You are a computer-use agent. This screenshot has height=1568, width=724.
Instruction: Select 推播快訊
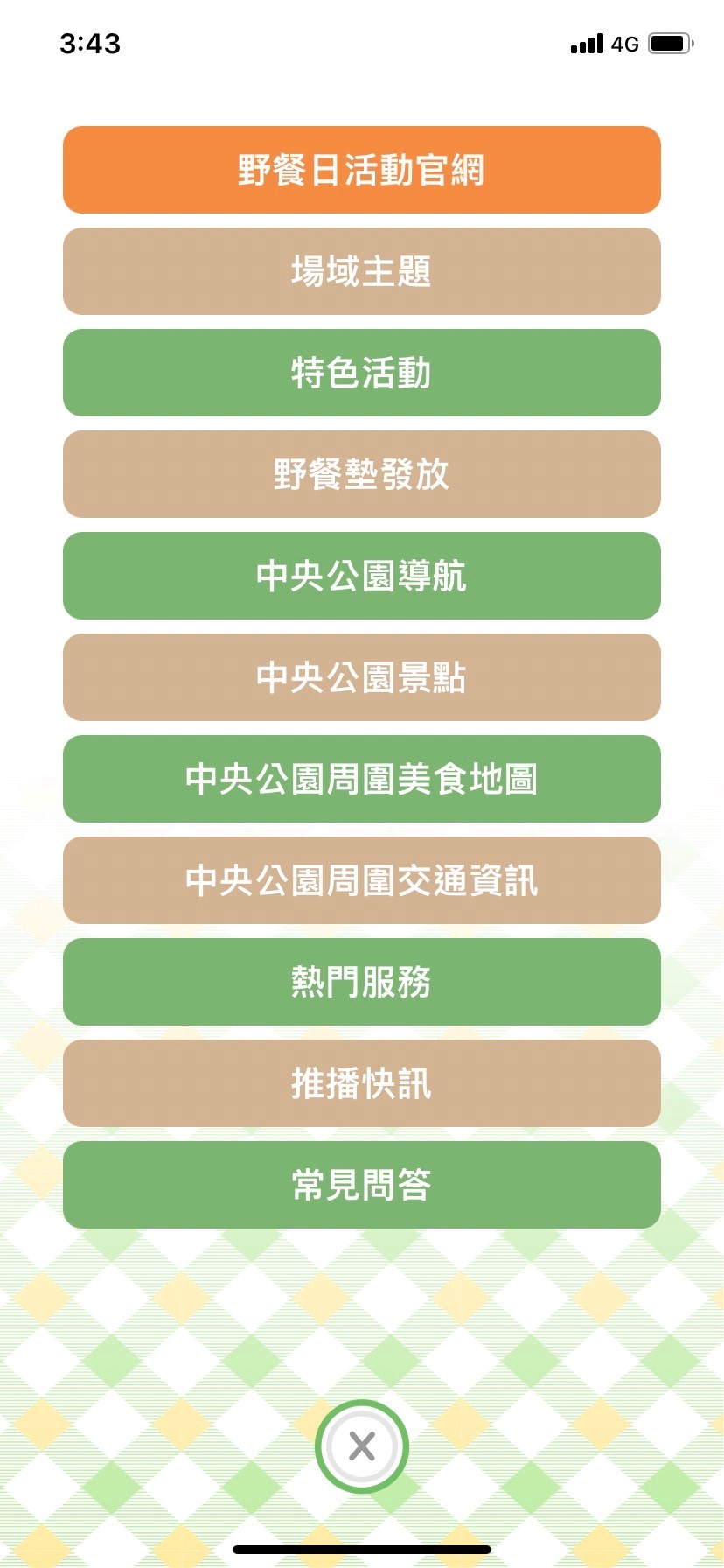tap(362, 1083)
